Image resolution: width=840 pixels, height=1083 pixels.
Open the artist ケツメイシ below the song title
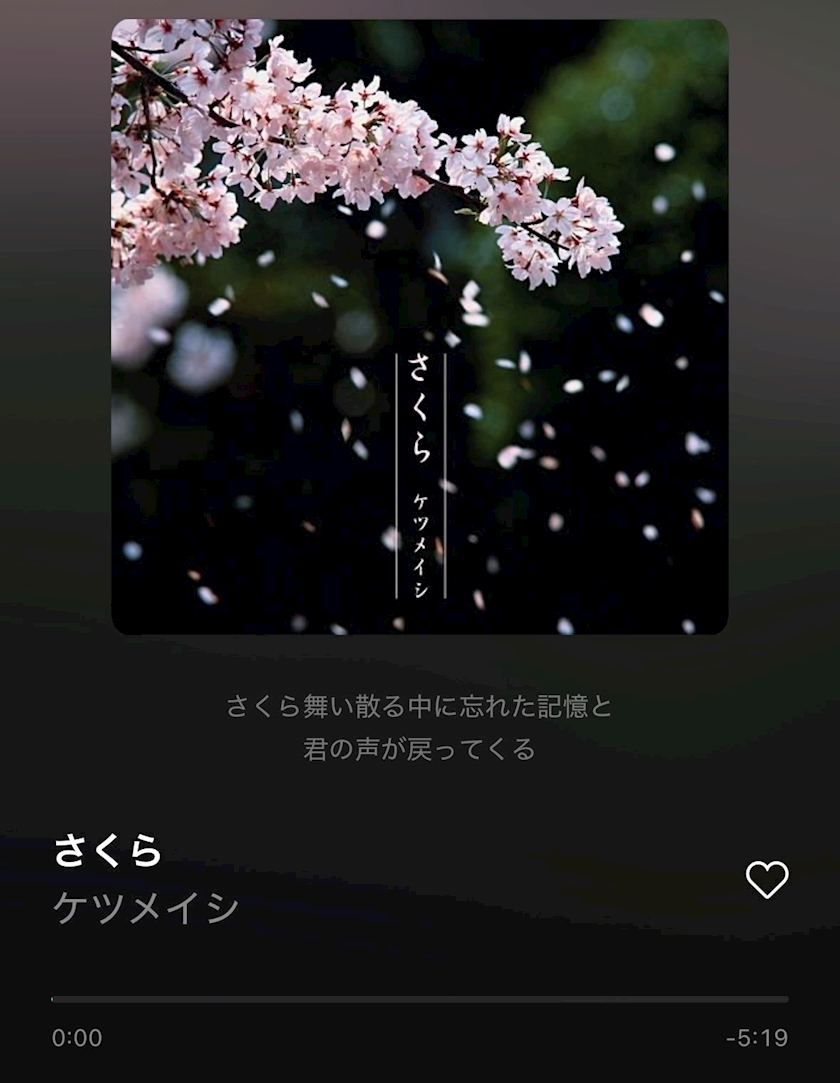coord(146,908)
